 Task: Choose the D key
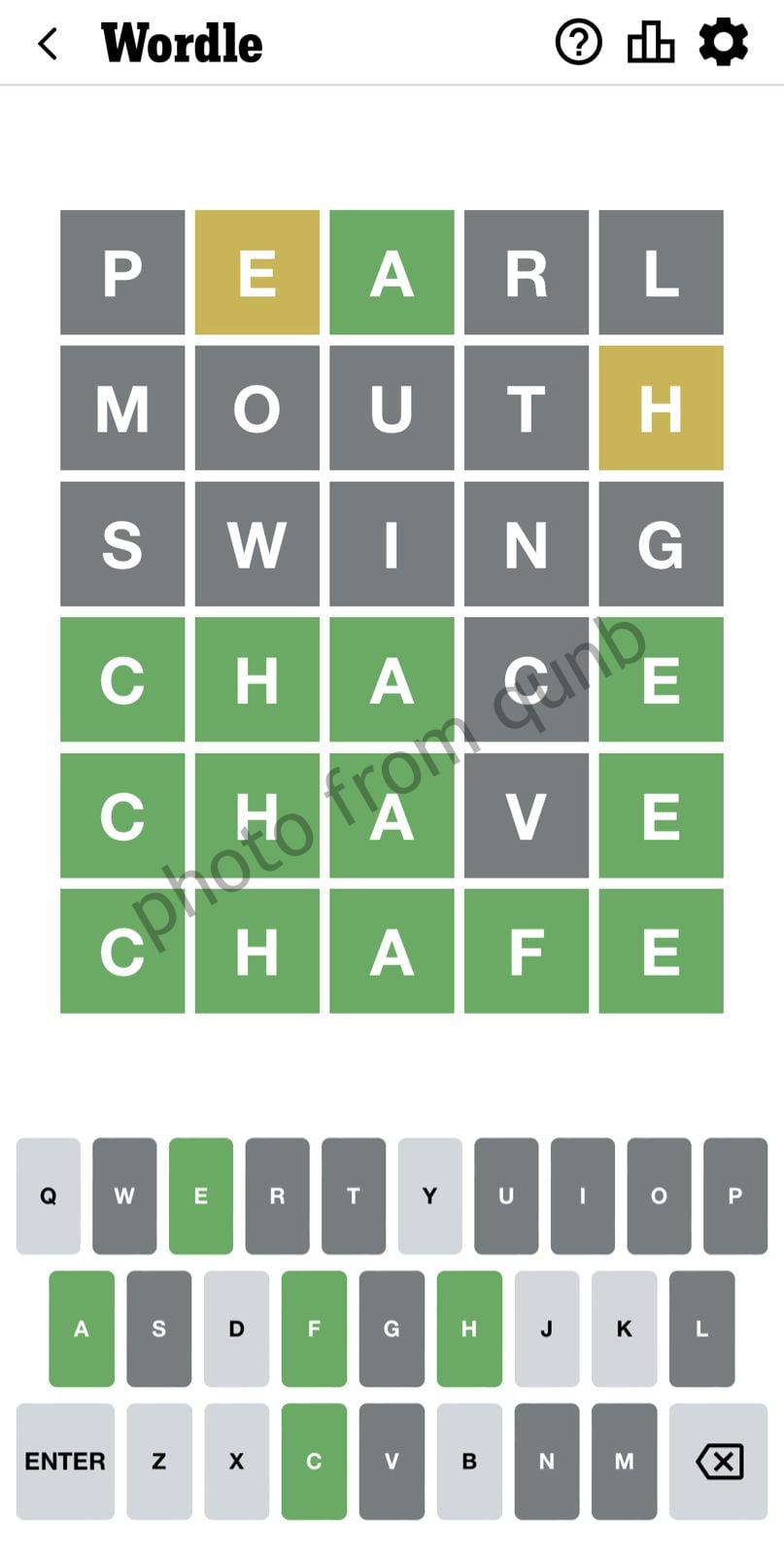tap(236, 1329)
